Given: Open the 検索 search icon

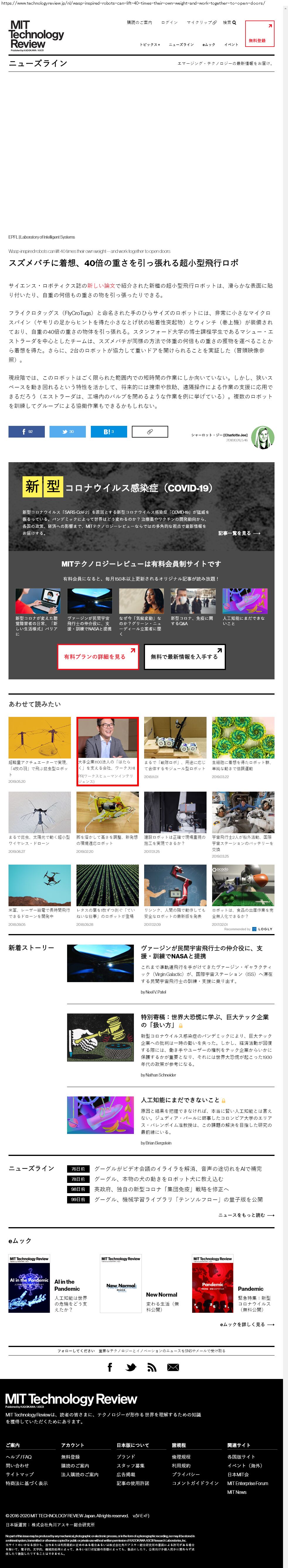Looking at the screenshot, I should coord(229,23).
